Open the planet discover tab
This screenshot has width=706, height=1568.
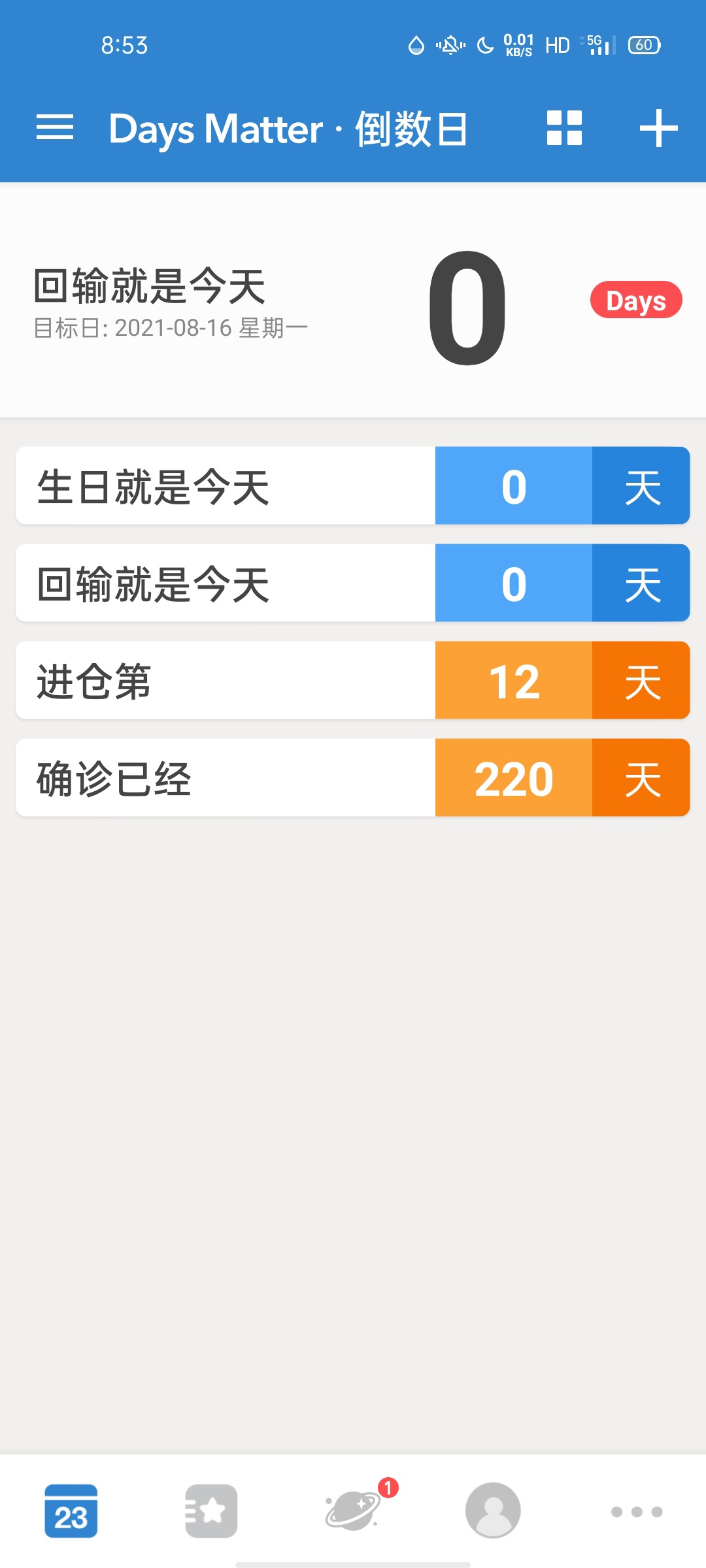(354, 1510)
